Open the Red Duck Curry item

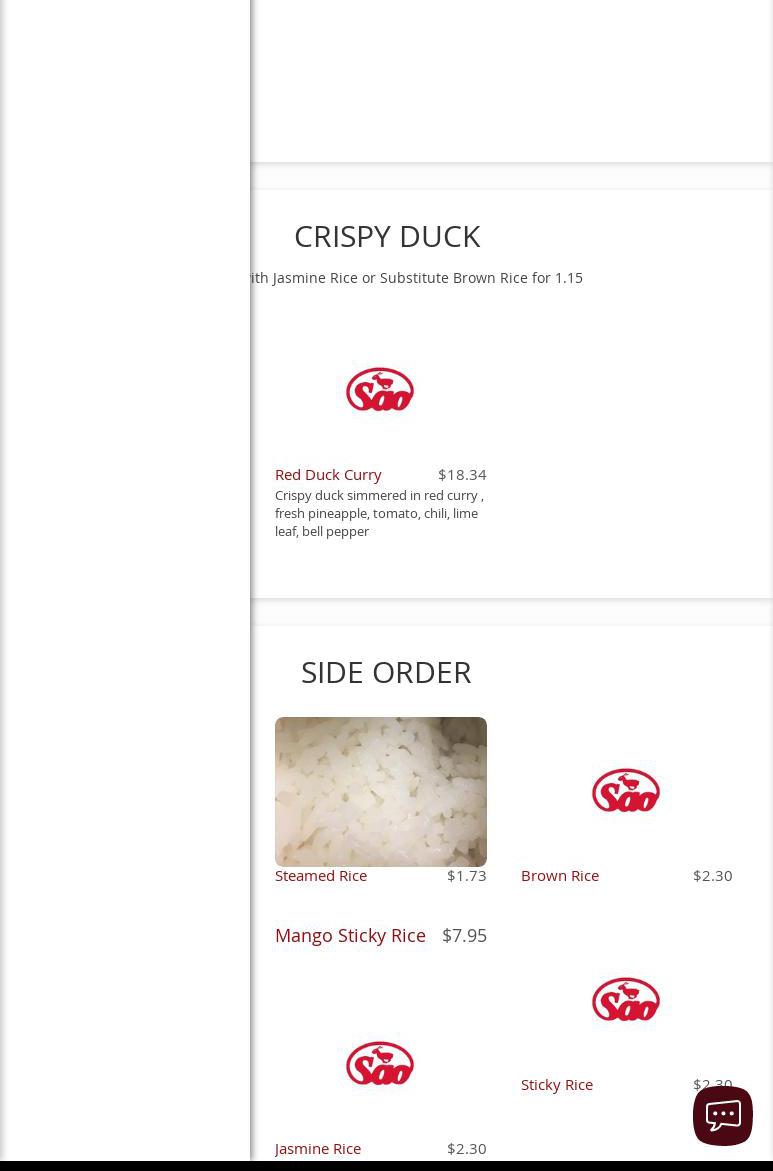tap(328, 474)
